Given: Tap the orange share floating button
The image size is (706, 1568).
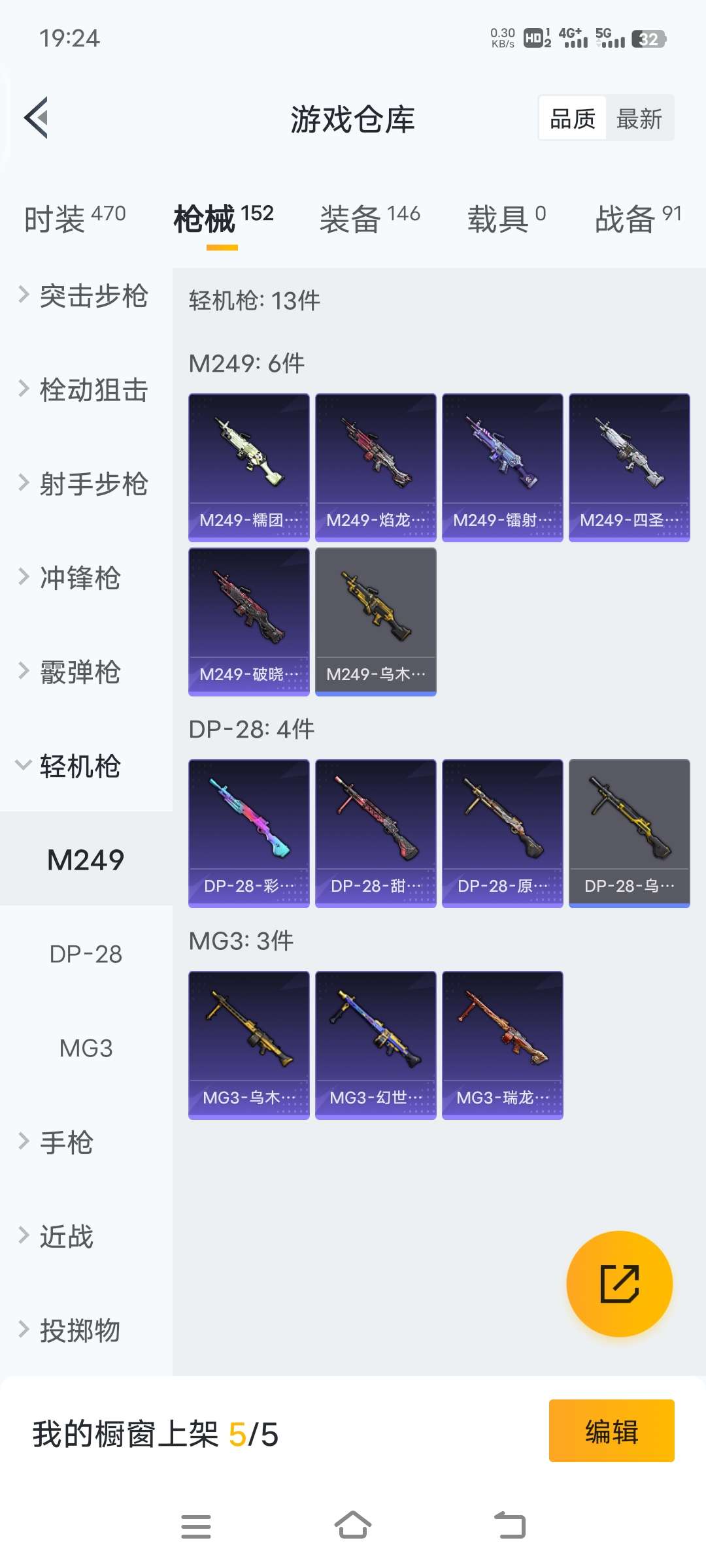Looking at the screenshot, I should pos(619,1284).
